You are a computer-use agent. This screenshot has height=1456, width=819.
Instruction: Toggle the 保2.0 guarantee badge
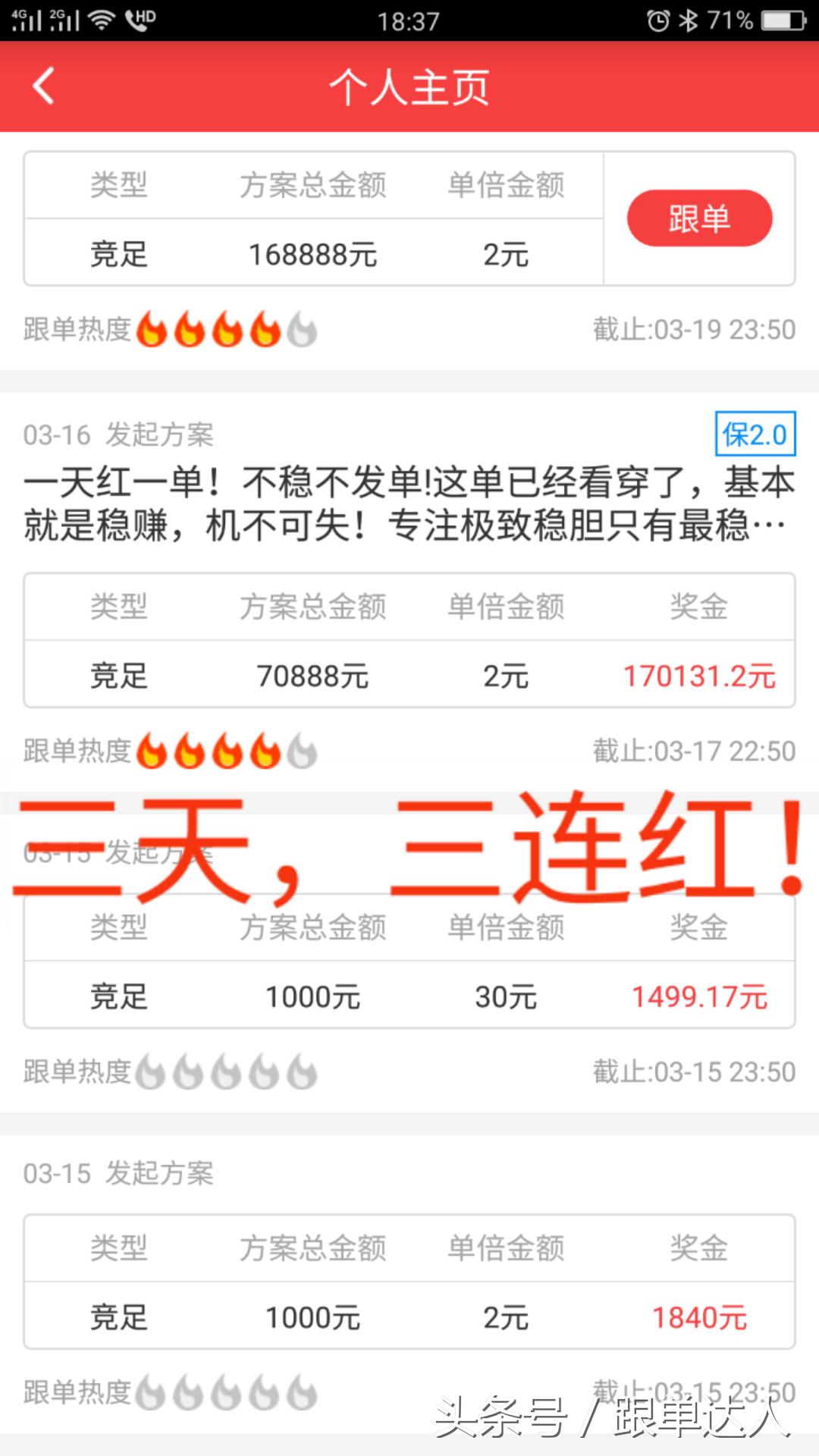[x=756, y=435]
